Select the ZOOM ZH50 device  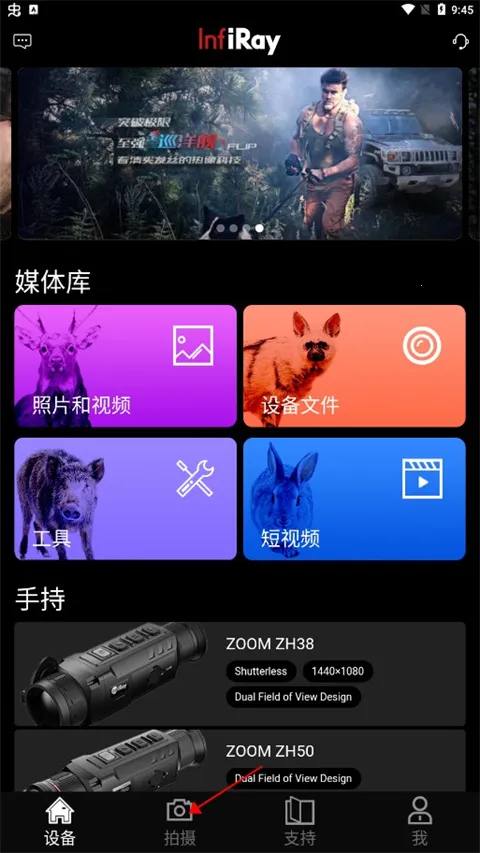(x=240, y=761)
